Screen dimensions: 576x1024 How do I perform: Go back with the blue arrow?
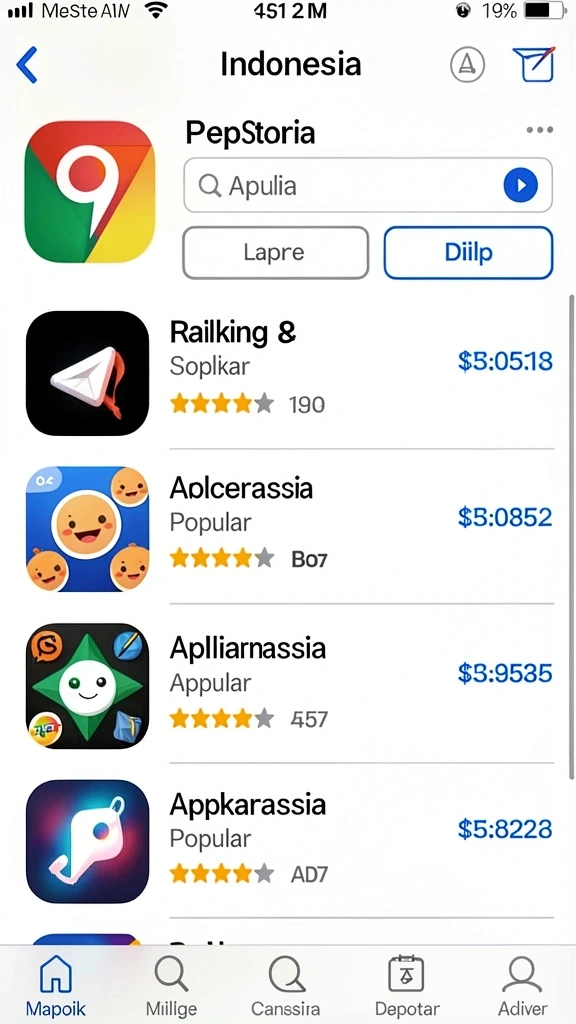(x=27, y=65)
